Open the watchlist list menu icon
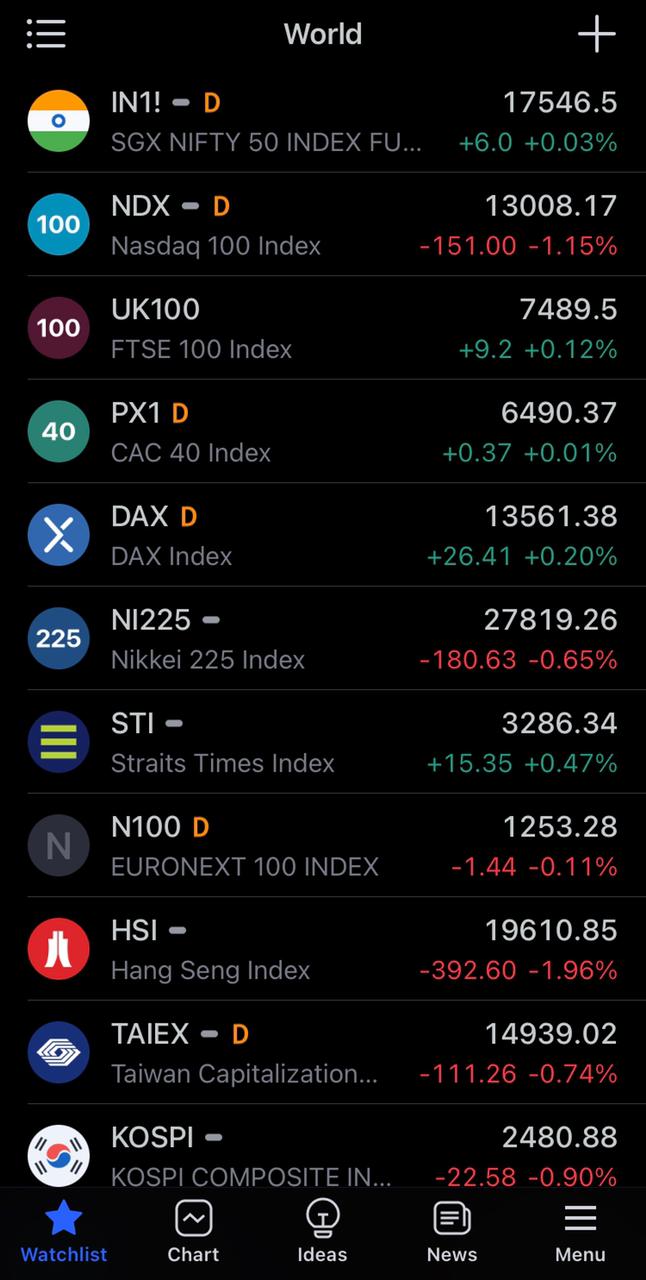 click(46, 34)
